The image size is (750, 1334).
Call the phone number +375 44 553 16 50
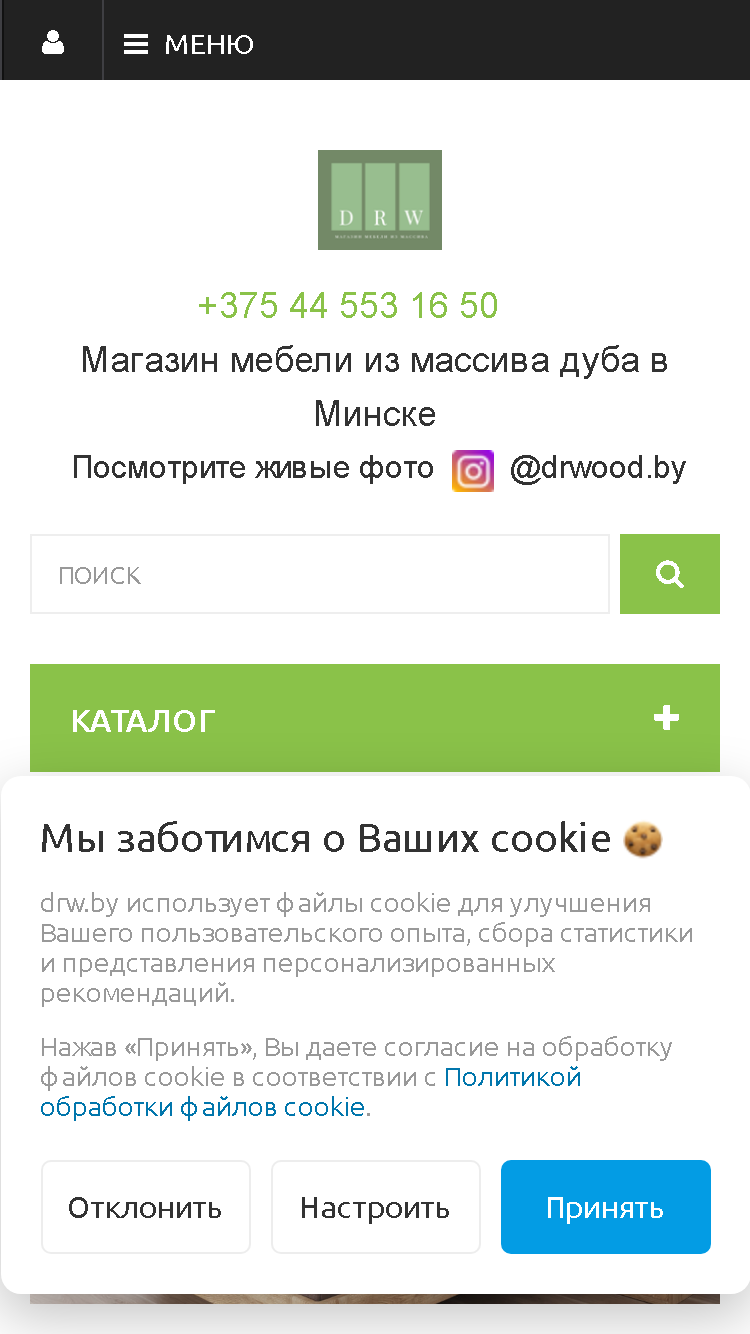pos(348,305)
